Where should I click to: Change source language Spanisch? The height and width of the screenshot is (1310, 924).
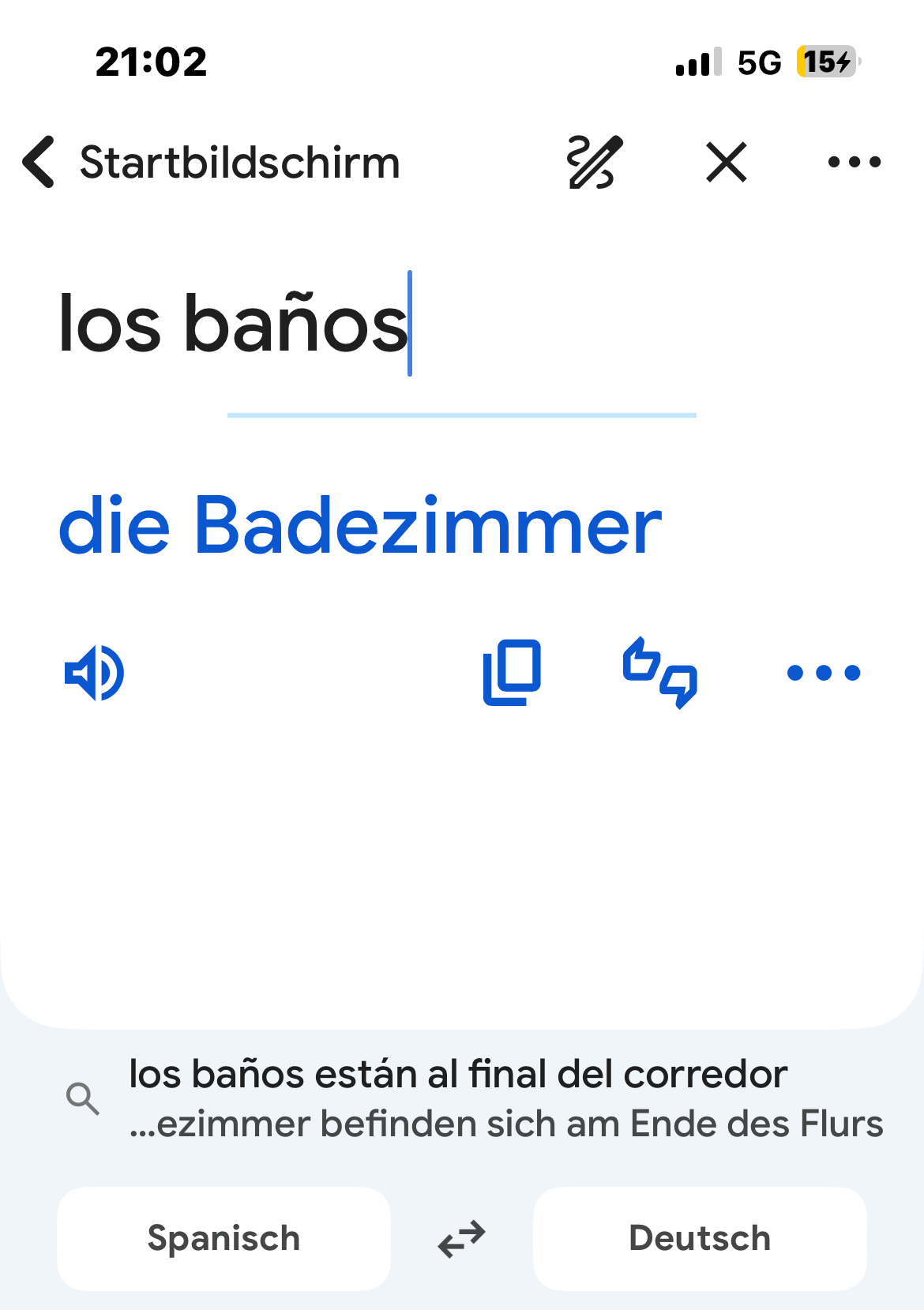click(x=223, y=1238)
